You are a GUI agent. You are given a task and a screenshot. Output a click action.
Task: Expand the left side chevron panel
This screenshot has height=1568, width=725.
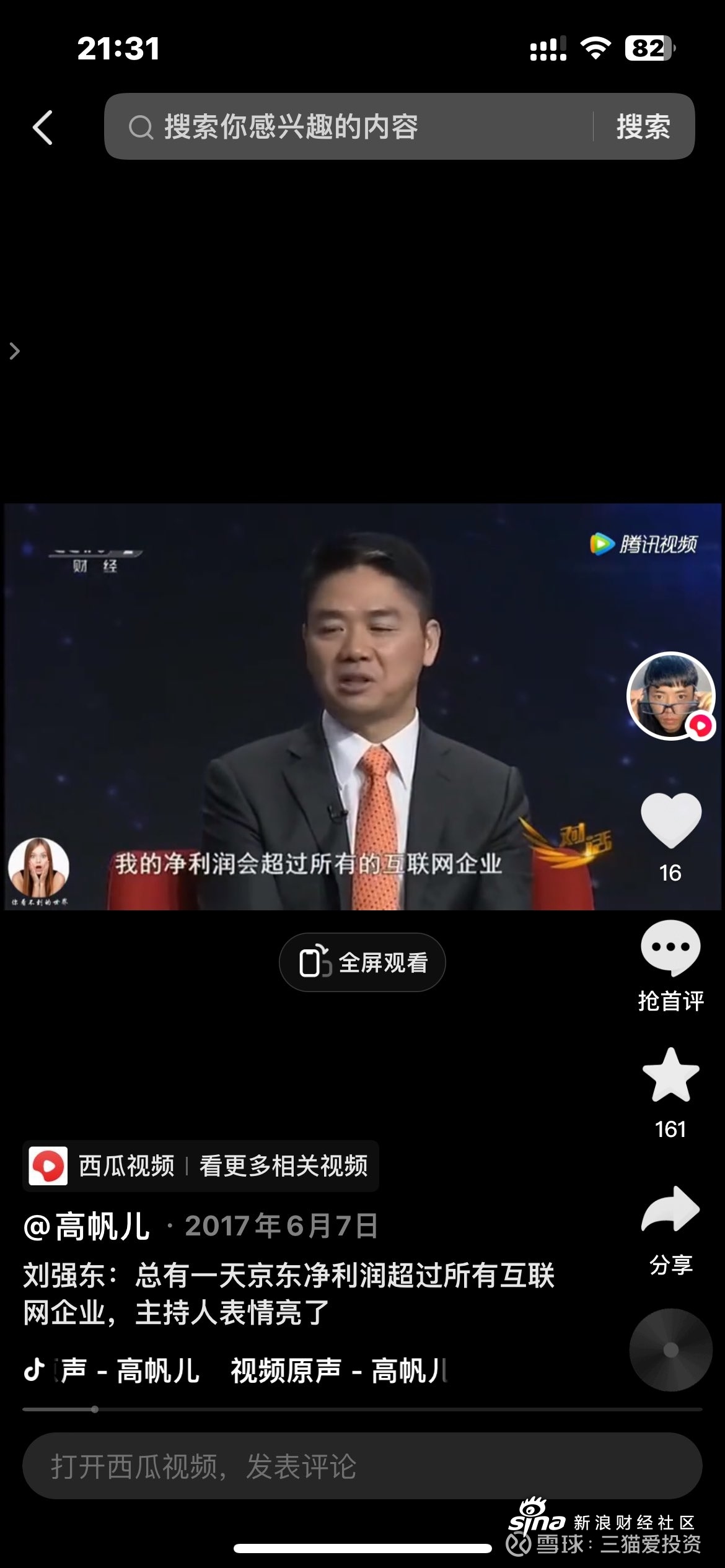coord(15,351)
